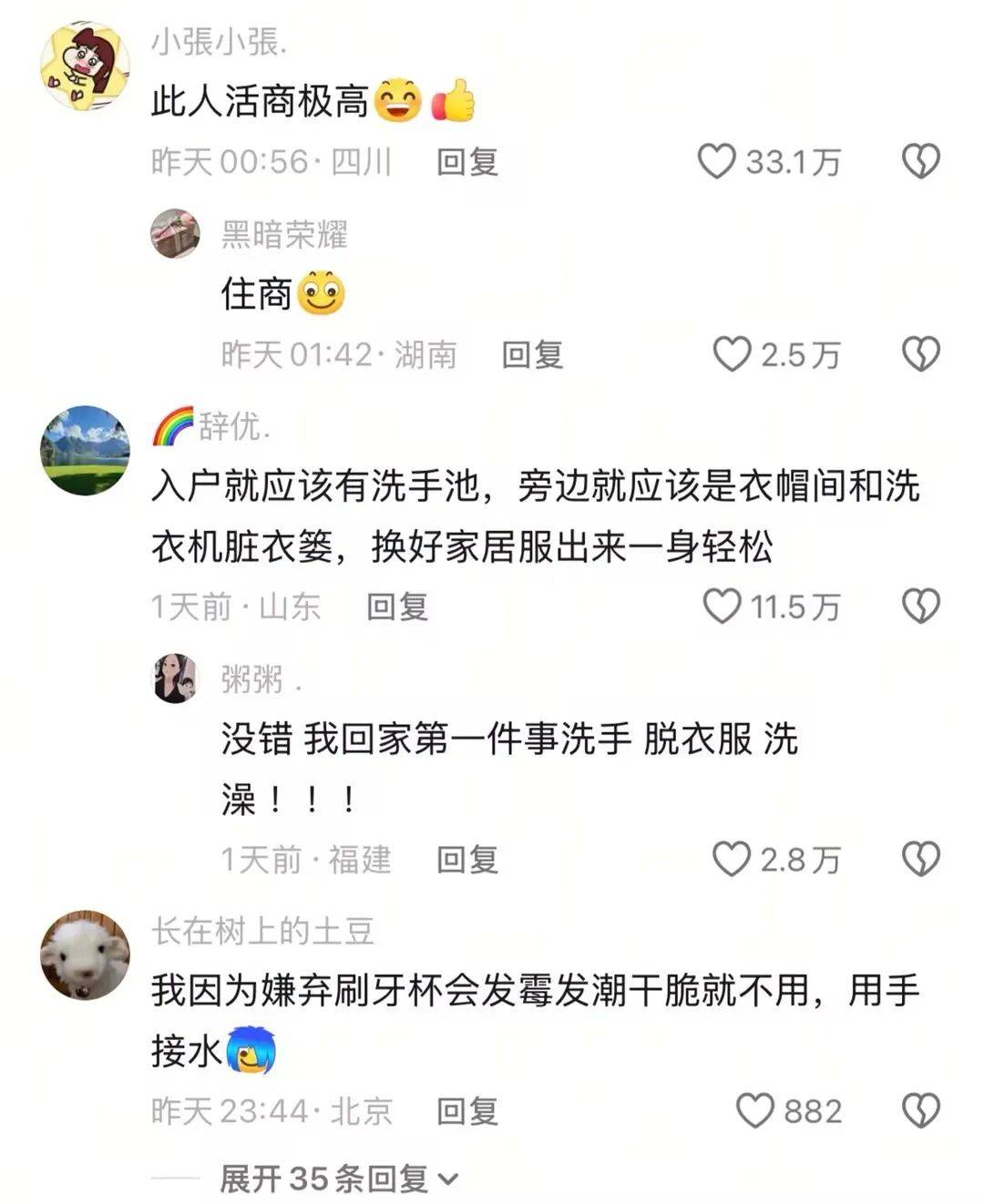Dislike 长在树上的土豆's comment
Screen dimensions: 984x1204
pos(920,1111)
